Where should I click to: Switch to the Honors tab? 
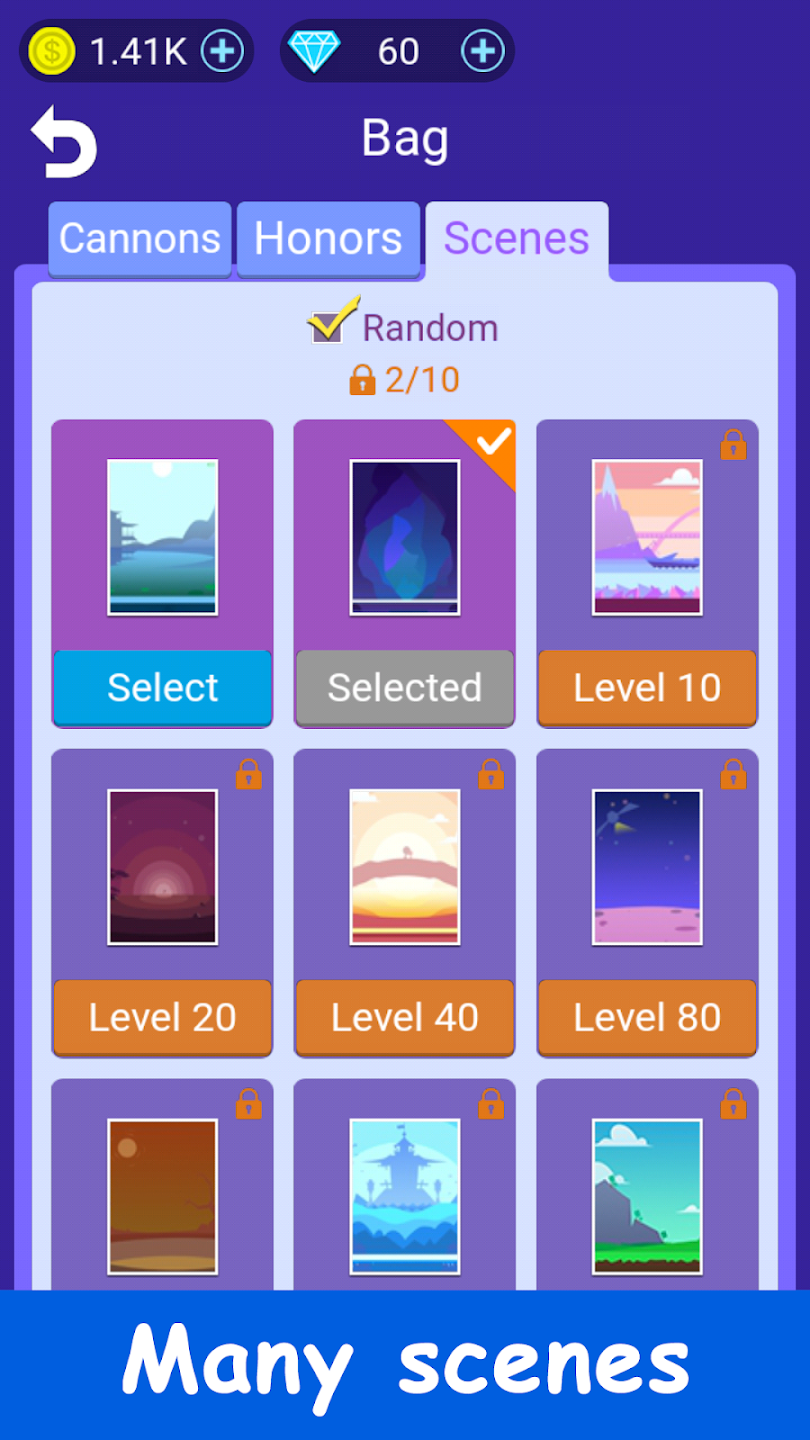click(x=328, y=239)
